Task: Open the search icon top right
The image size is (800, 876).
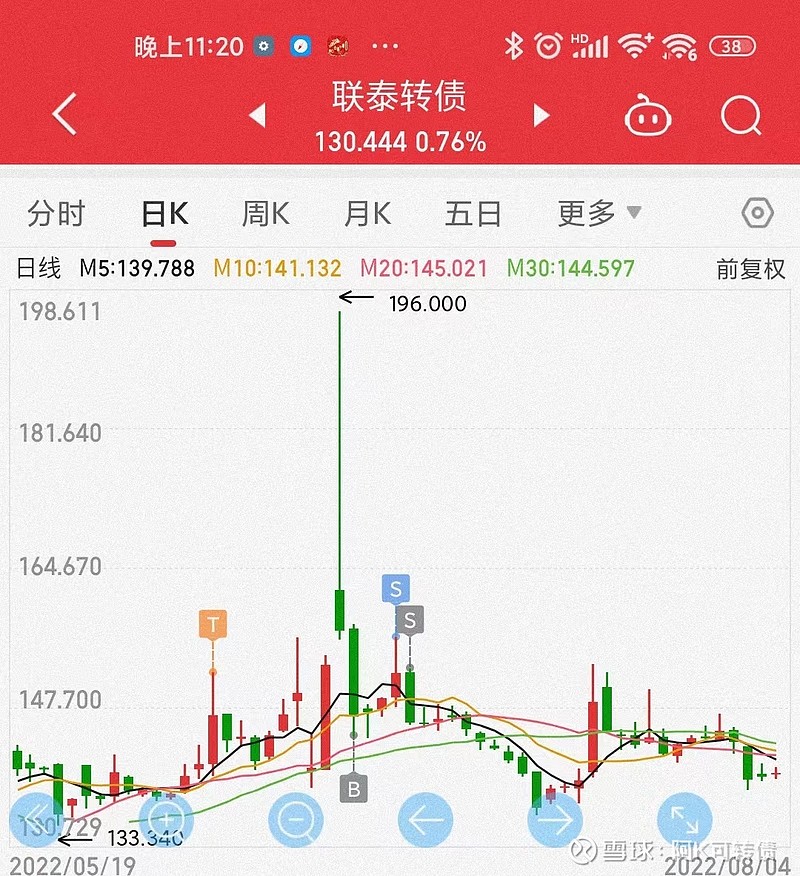Action: [x=741, y=115]
